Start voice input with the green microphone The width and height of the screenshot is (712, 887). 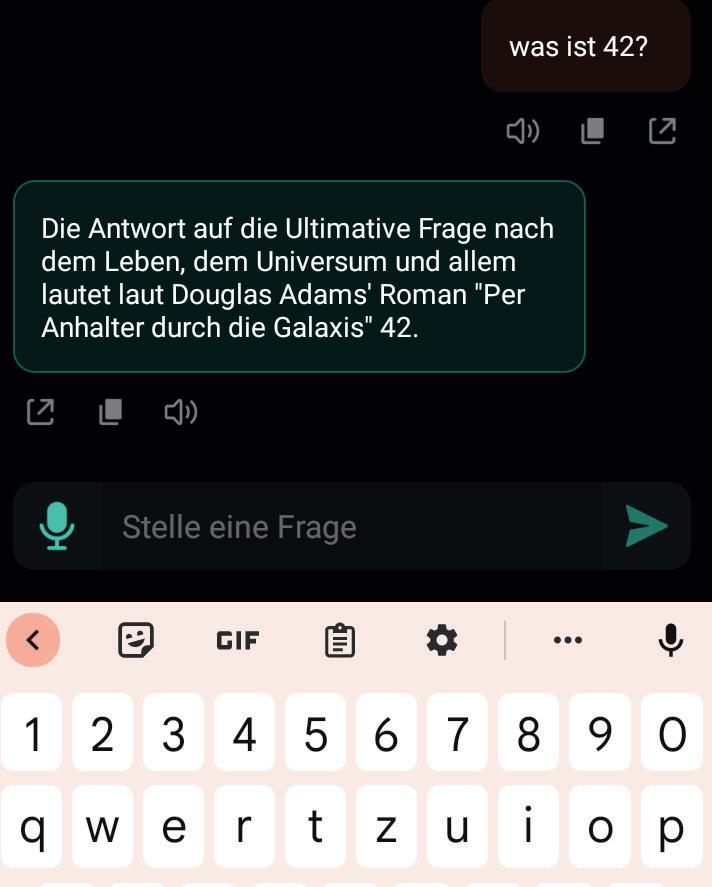(x=57, y=526)
